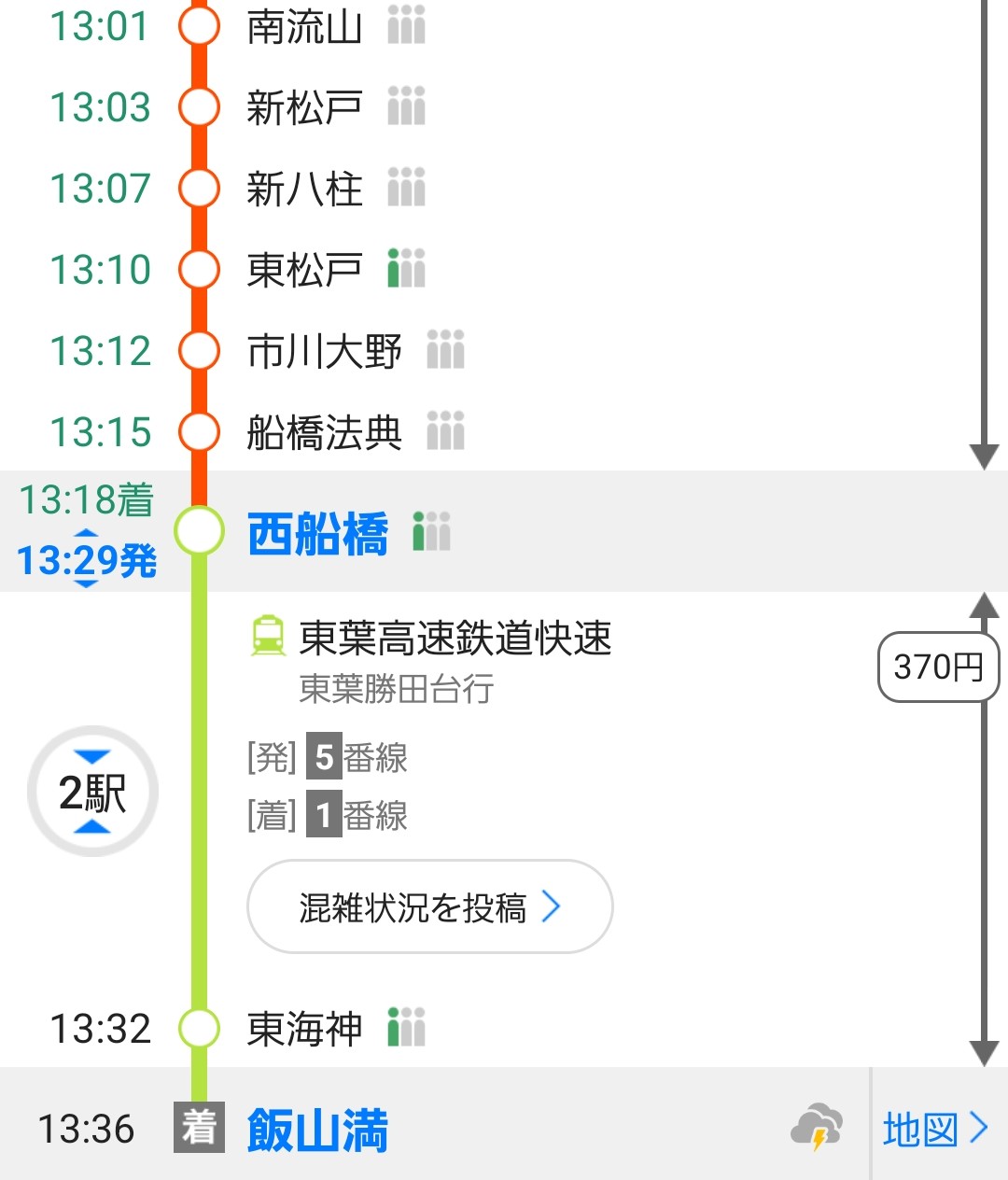Check weather icon at 飯山満
The height and width of the screenshot is (1180, 1008).
pyautogui.click(x=816, y=1128)
